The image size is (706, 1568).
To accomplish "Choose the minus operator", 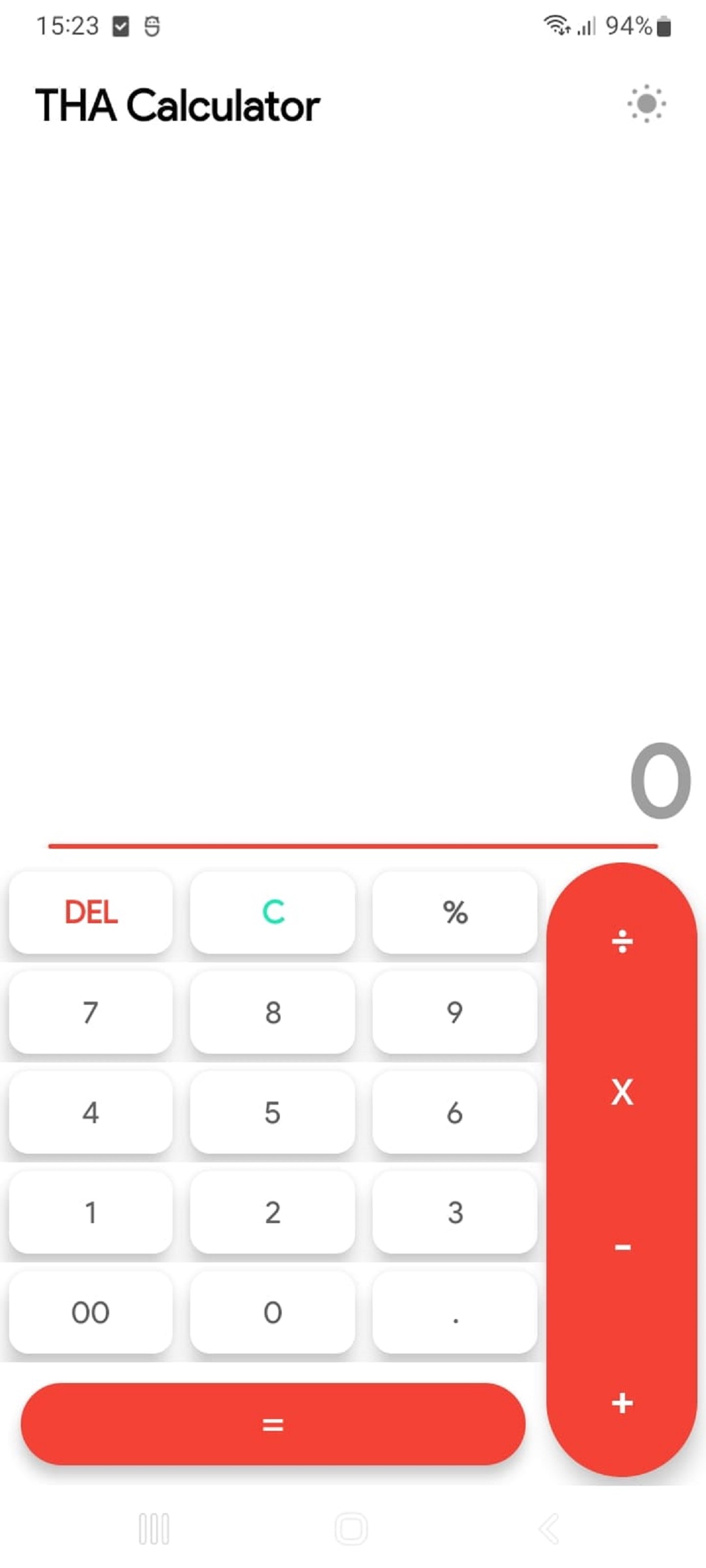I will point(622,1247).
